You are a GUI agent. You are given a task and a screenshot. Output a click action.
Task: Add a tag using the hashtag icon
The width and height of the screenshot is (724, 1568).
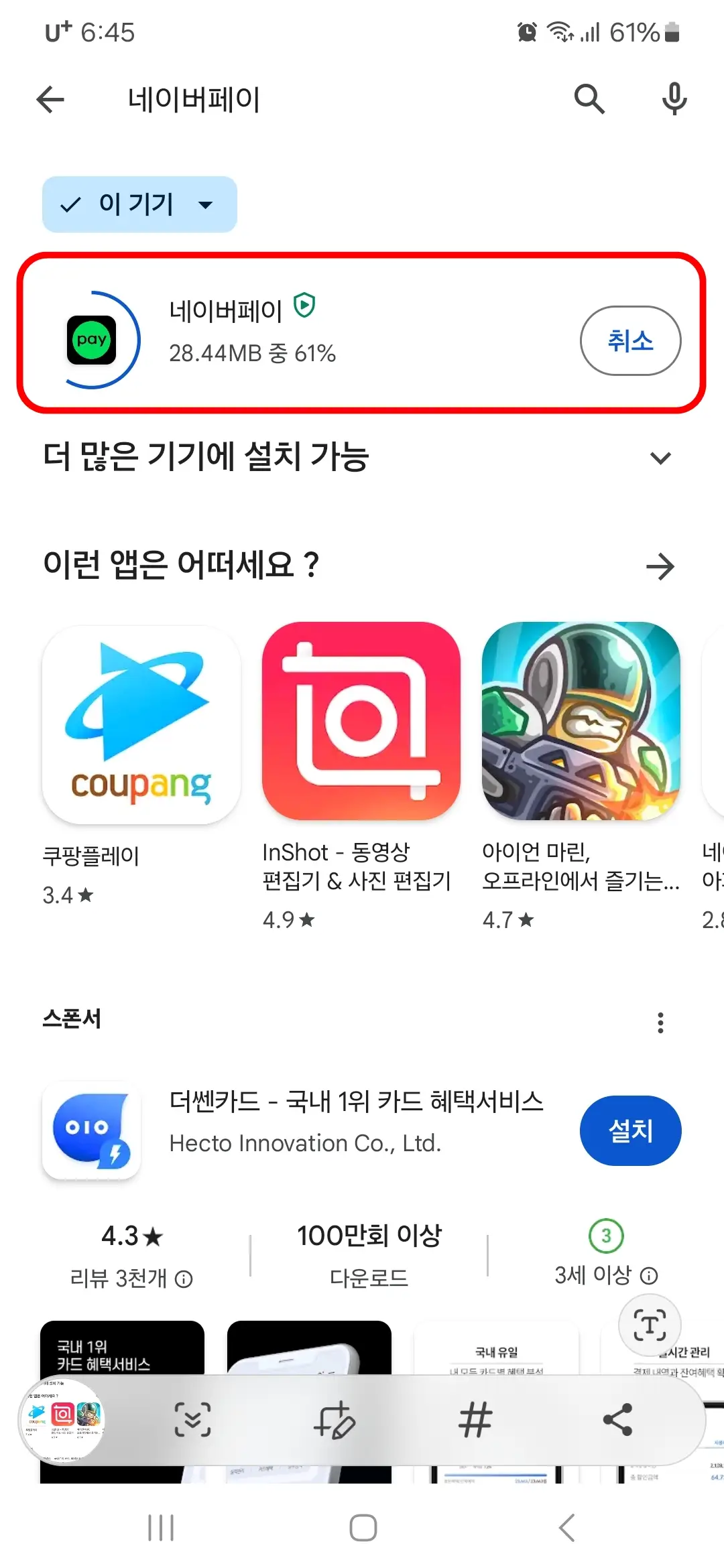tap(476, 1418)
